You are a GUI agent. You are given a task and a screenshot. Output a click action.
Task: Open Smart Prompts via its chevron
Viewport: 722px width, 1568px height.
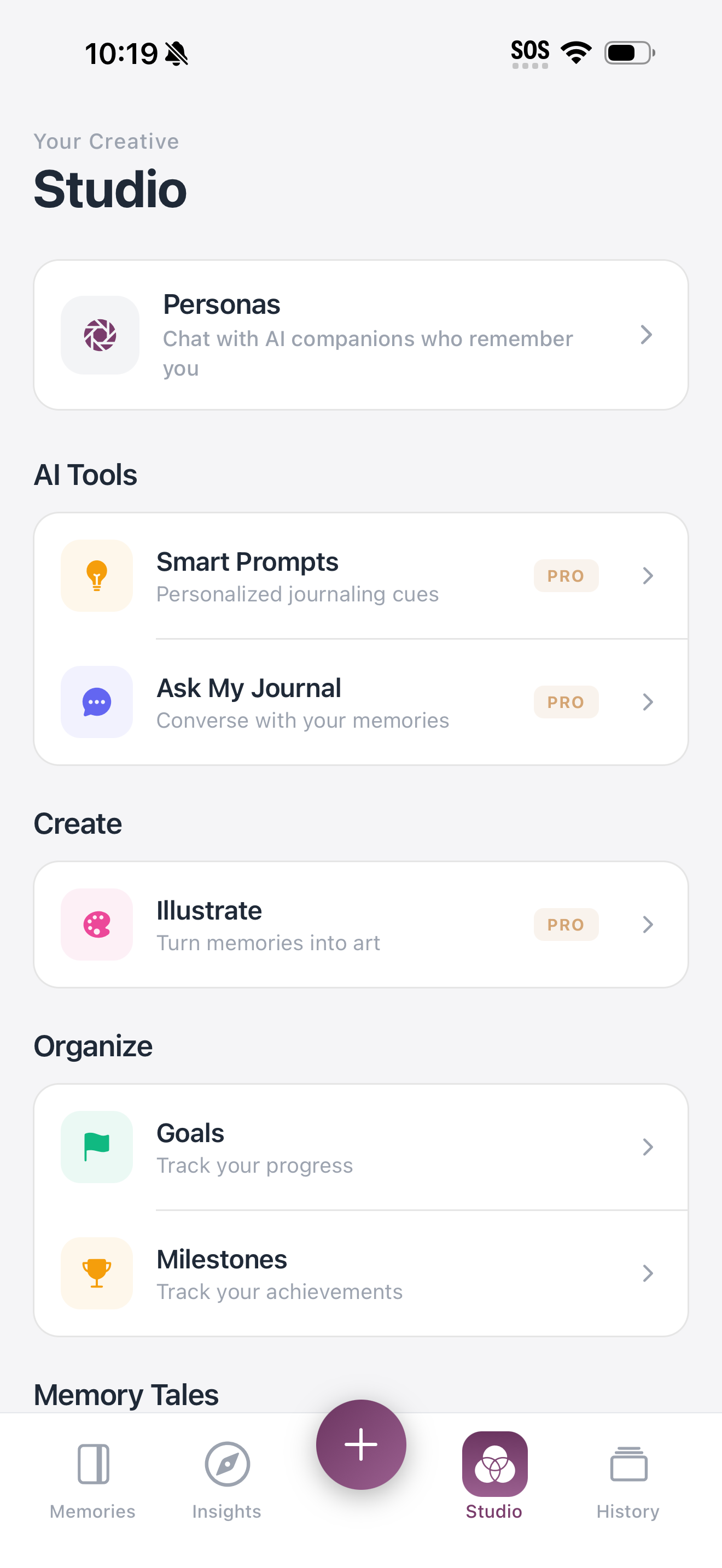[x=647, y=575]
